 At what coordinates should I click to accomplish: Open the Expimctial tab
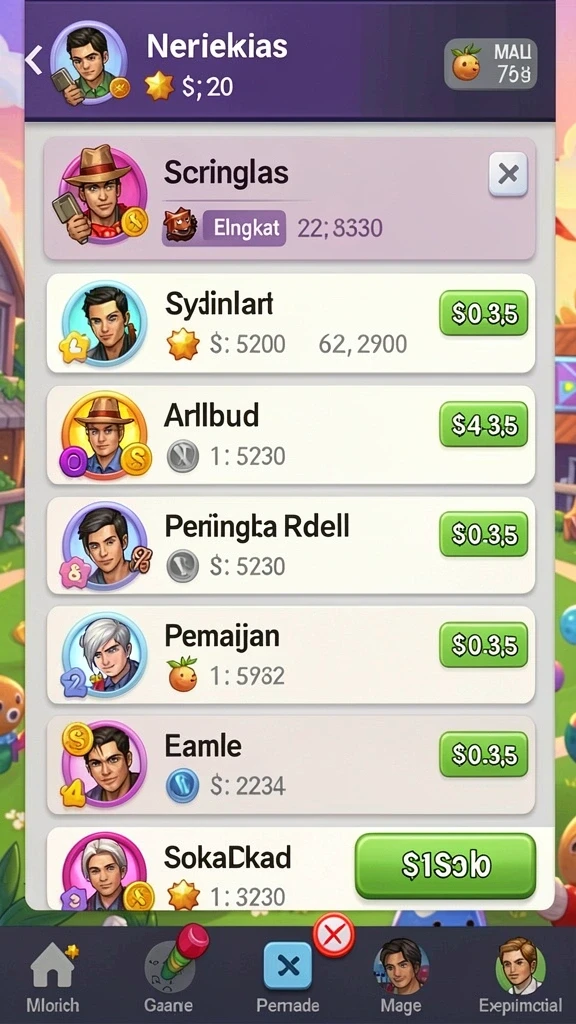click(520, 978)
